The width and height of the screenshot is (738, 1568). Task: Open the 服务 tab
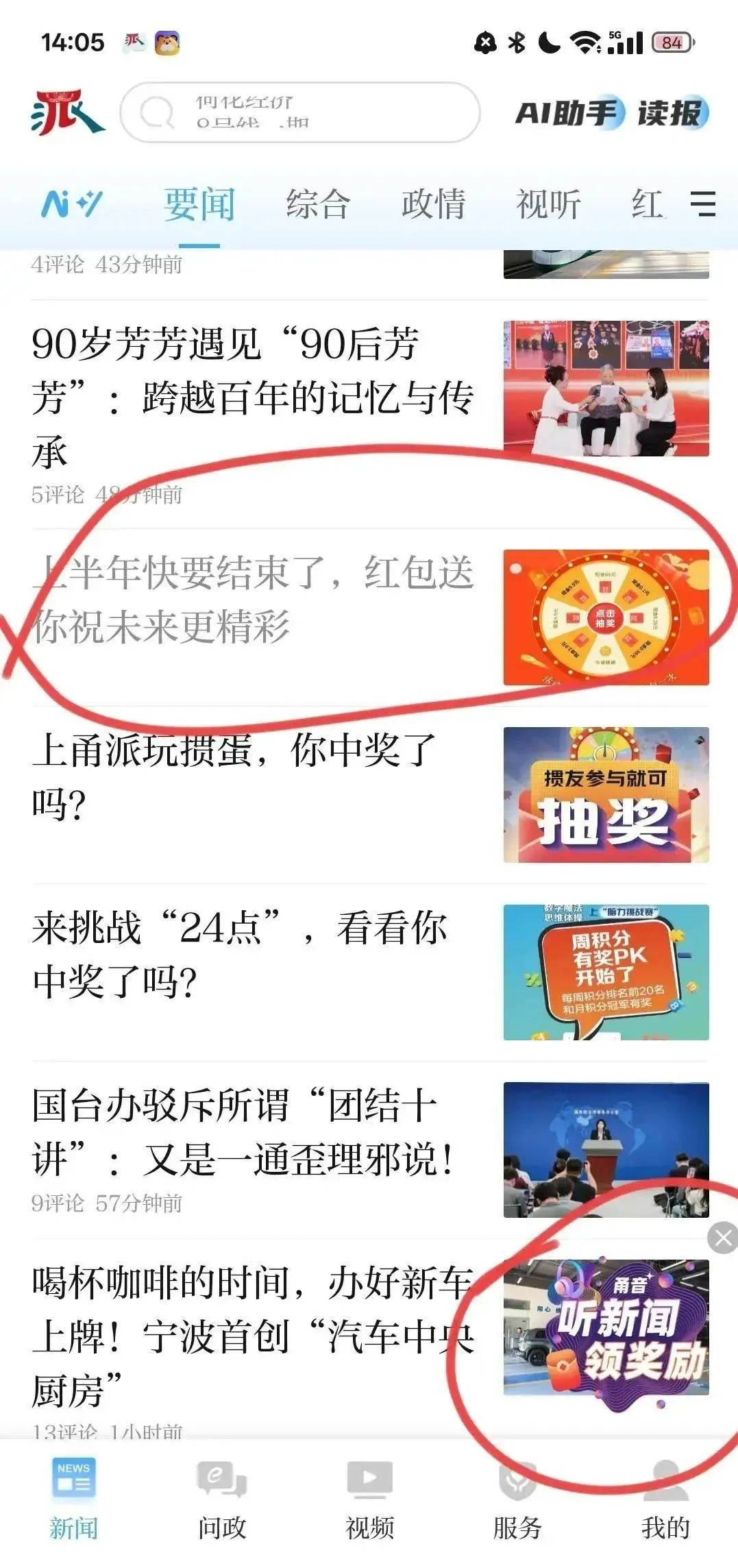click(x=517, y=1499)
